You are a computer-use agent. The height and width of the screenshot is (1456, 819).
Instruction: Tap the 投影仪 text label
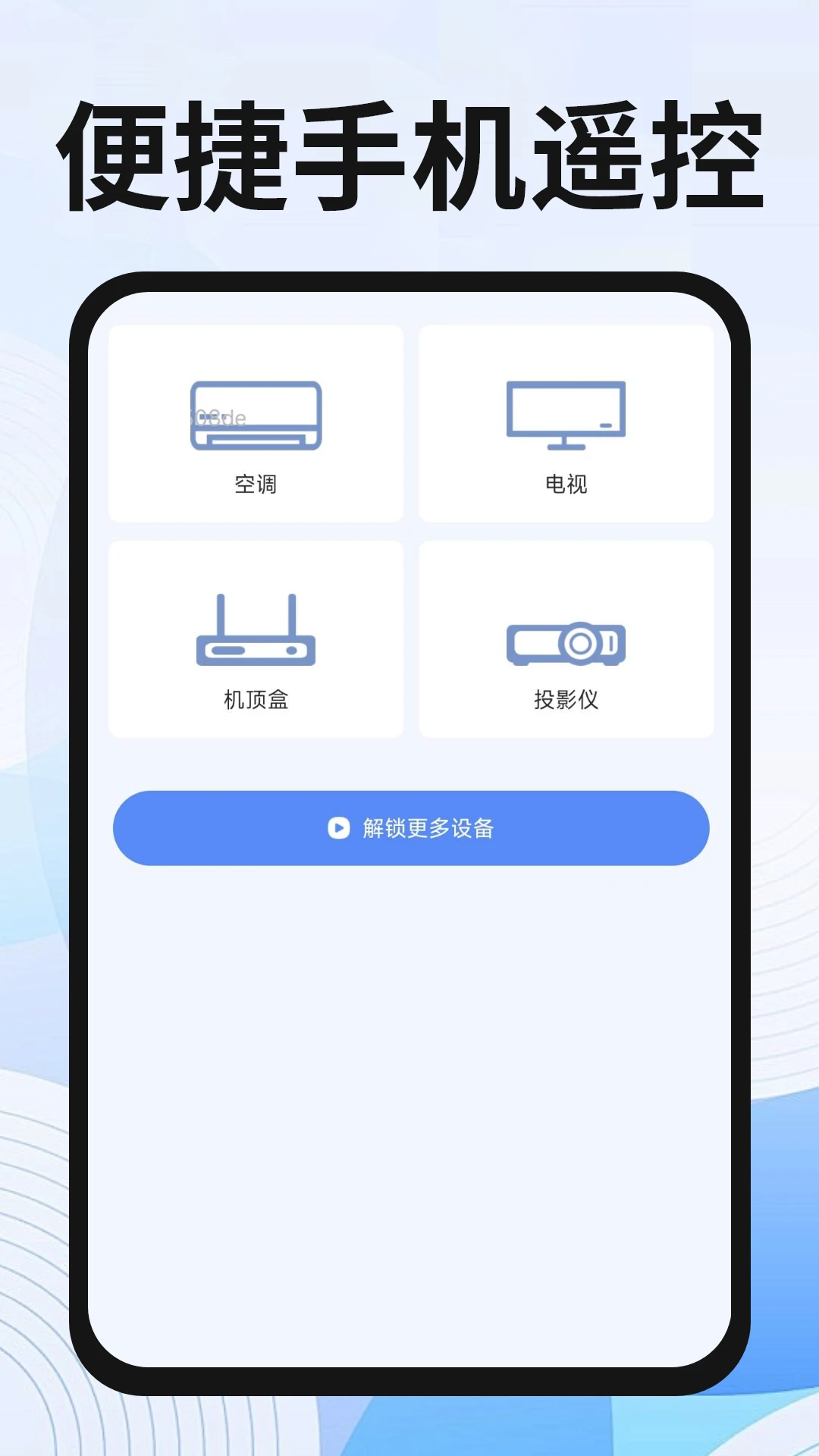(565, 701)
